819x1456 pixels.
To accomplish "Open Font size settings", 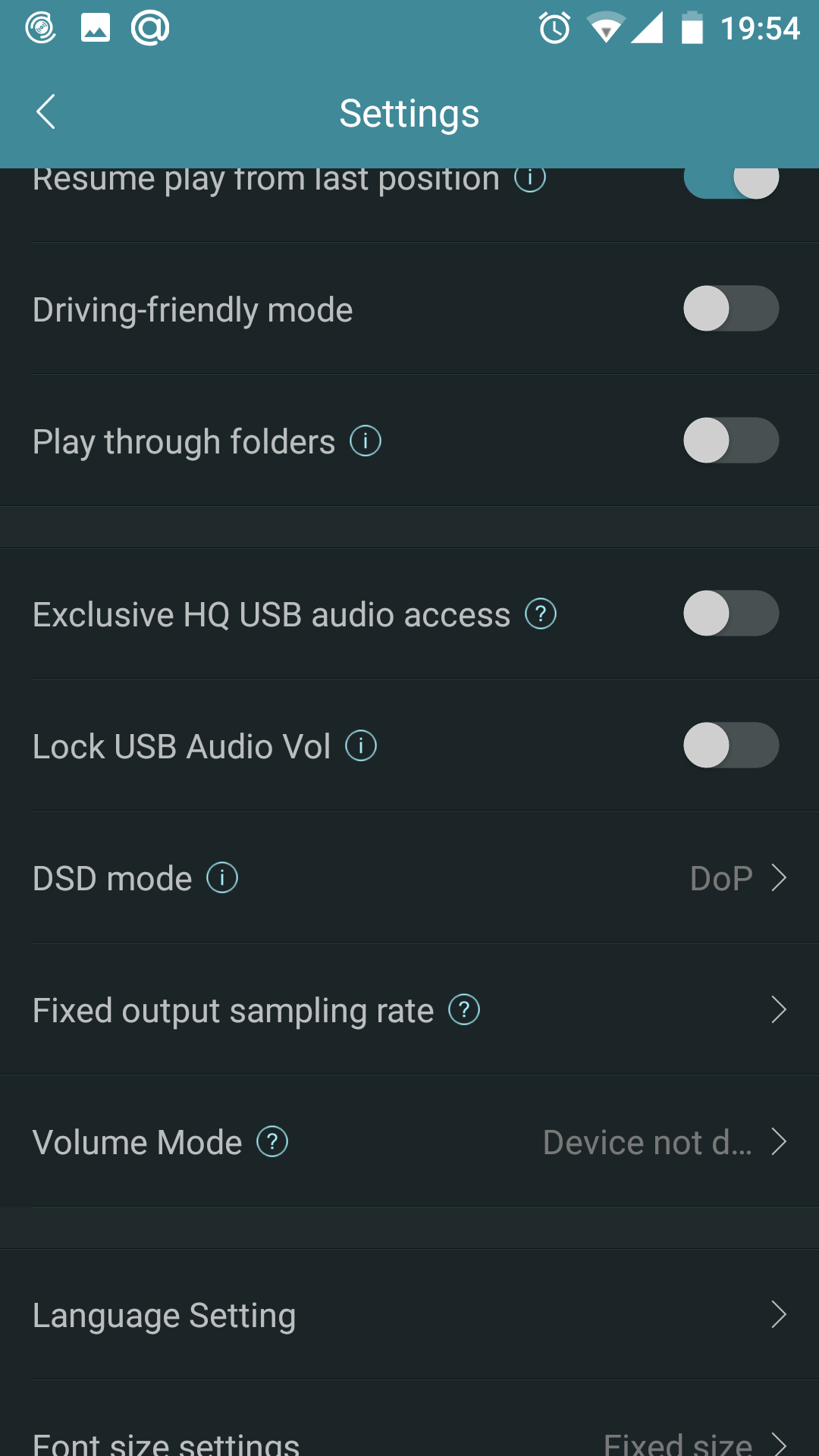I will 409,1419.
